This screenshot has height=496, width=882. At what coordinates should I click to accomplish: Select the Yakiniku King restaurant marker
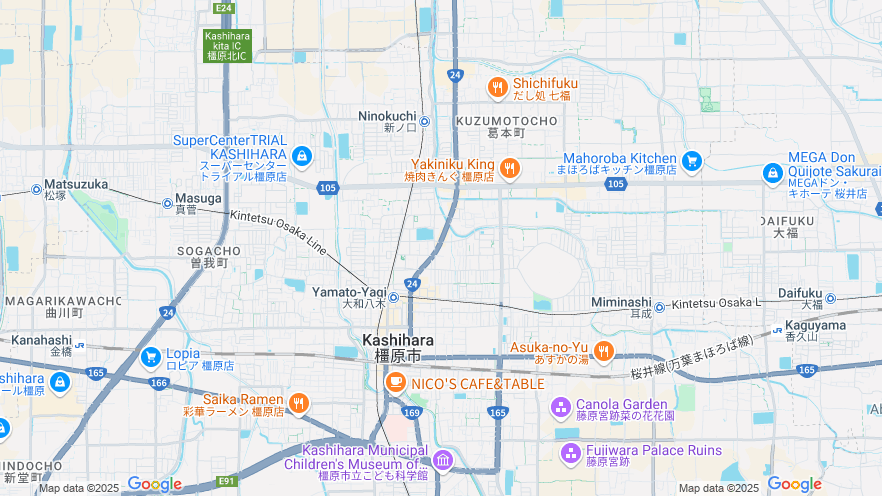(x=510, y=169)
